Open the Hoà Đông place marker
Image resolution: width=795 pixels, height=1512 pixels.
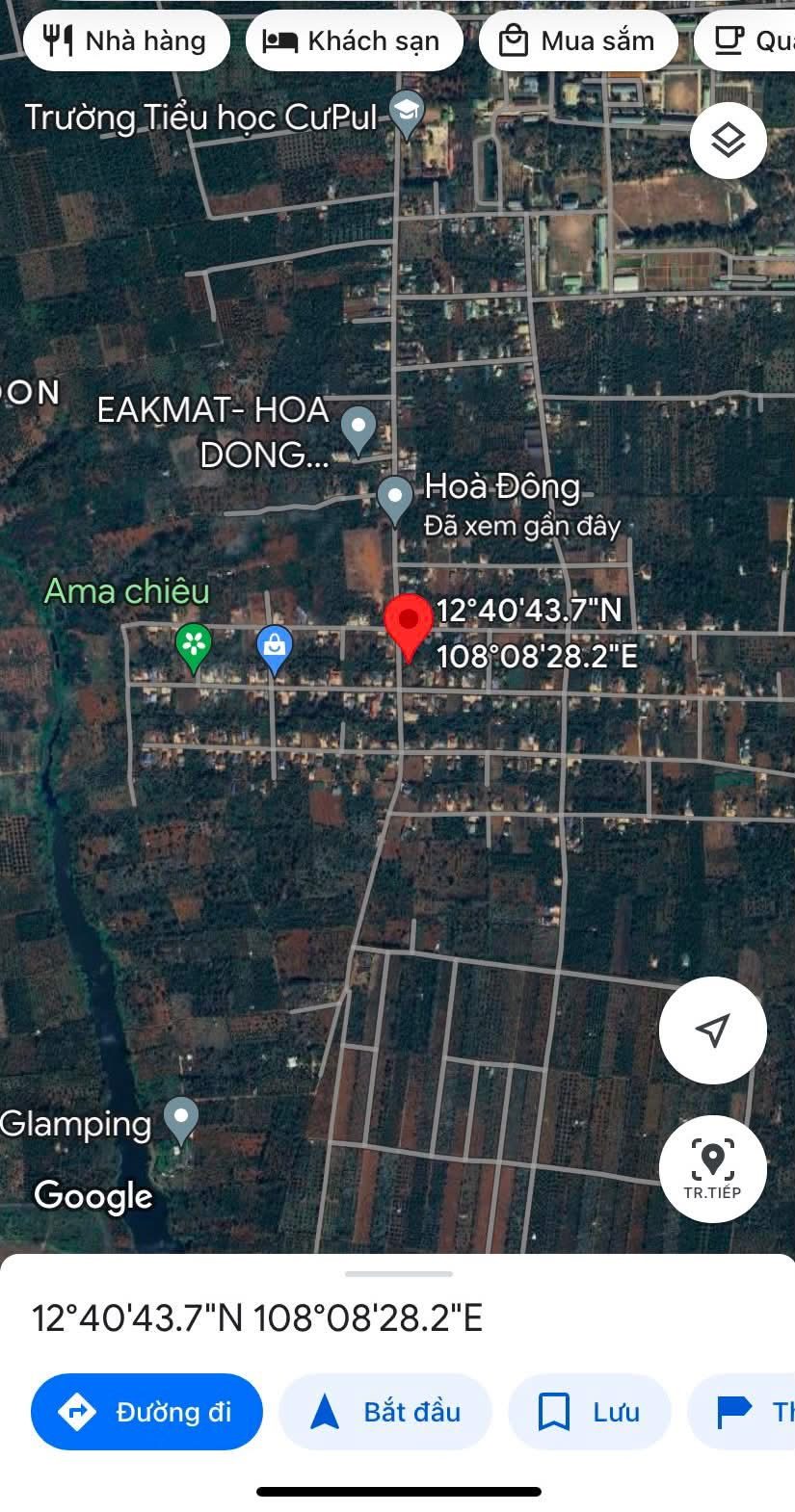394,499
